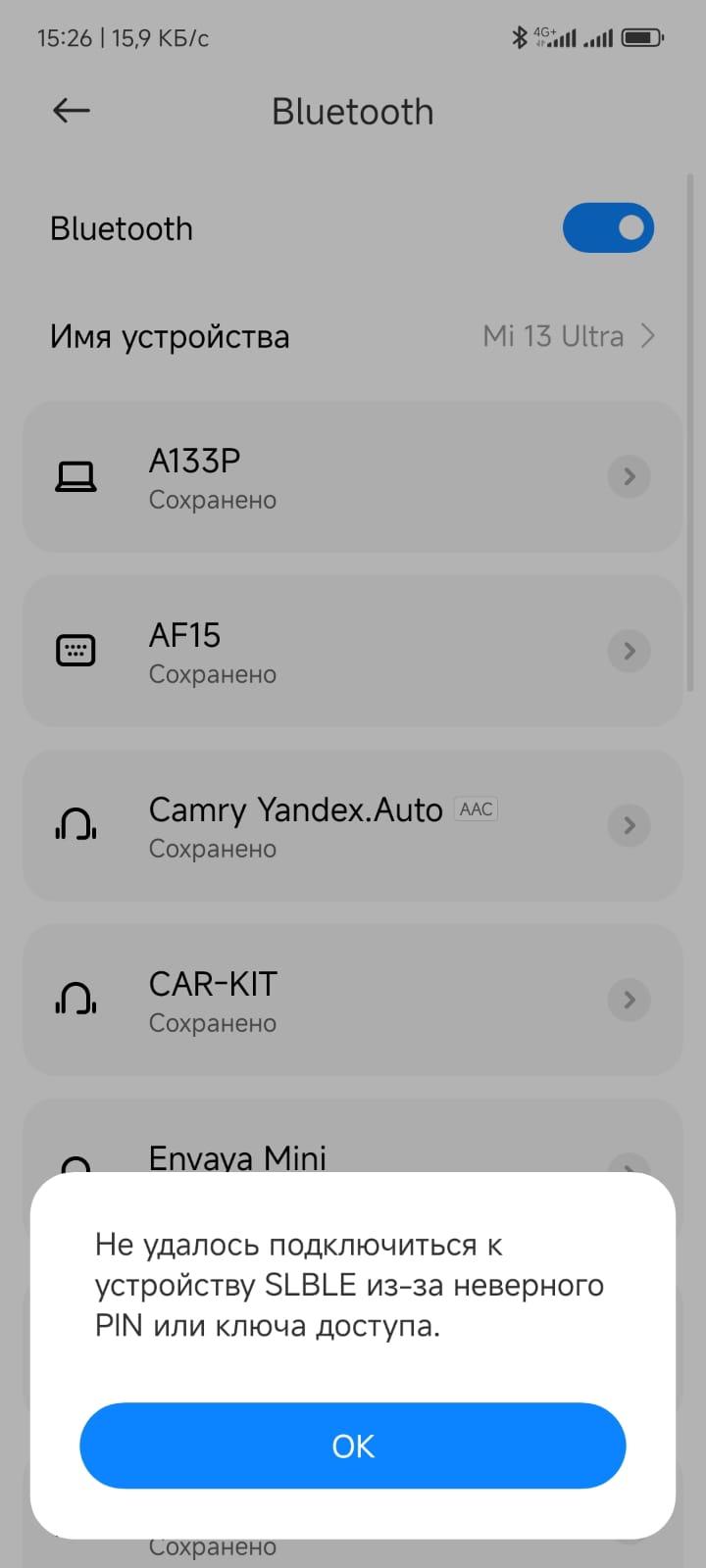The height and width of the screenshot is (1568, 706).
Task: Turn off the Bluetooth switch
Action: [608, 227]
